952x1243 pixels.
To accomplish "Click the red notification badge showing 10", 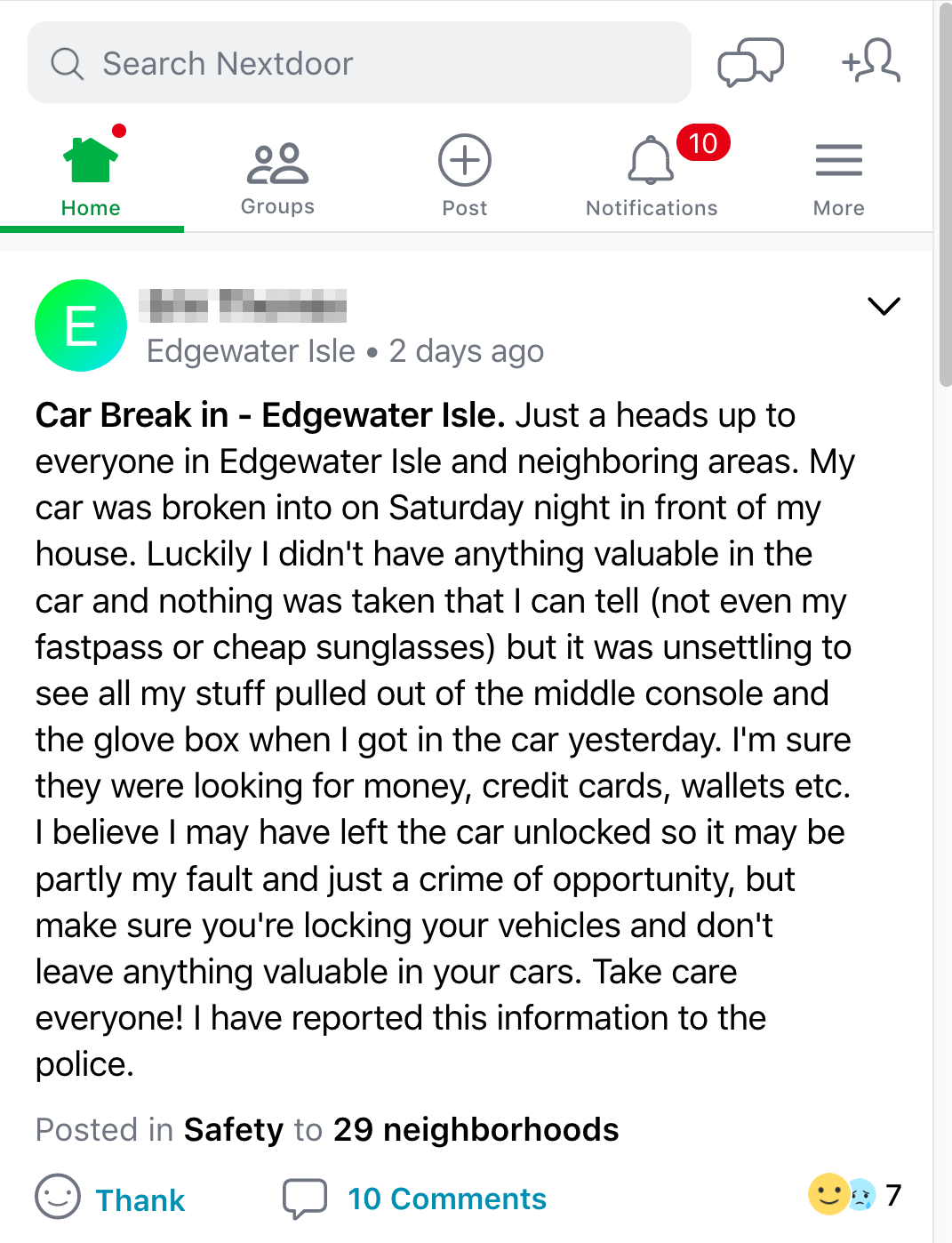I will tap(703, 140).
